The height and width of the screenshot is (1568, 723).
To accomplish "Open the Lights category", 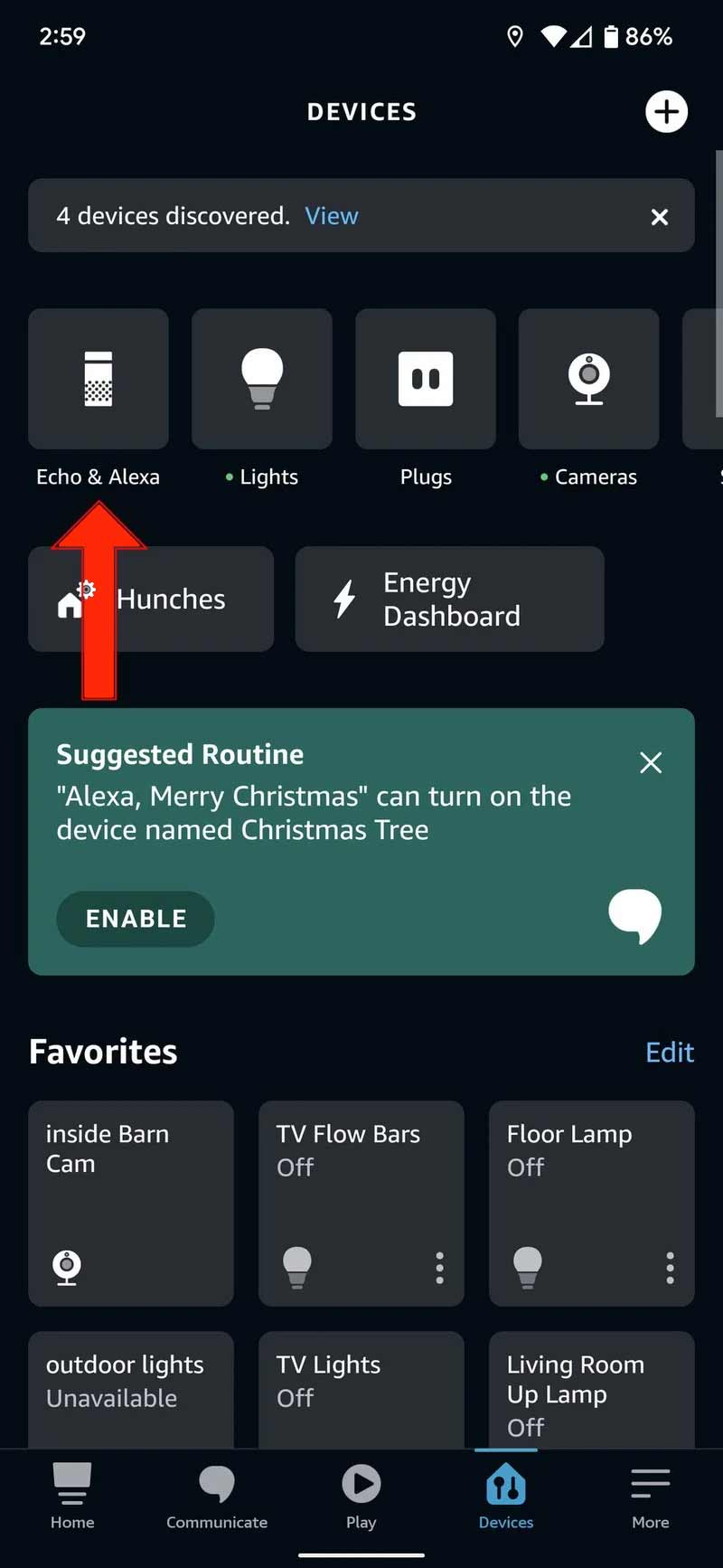I will pos(262,380).
